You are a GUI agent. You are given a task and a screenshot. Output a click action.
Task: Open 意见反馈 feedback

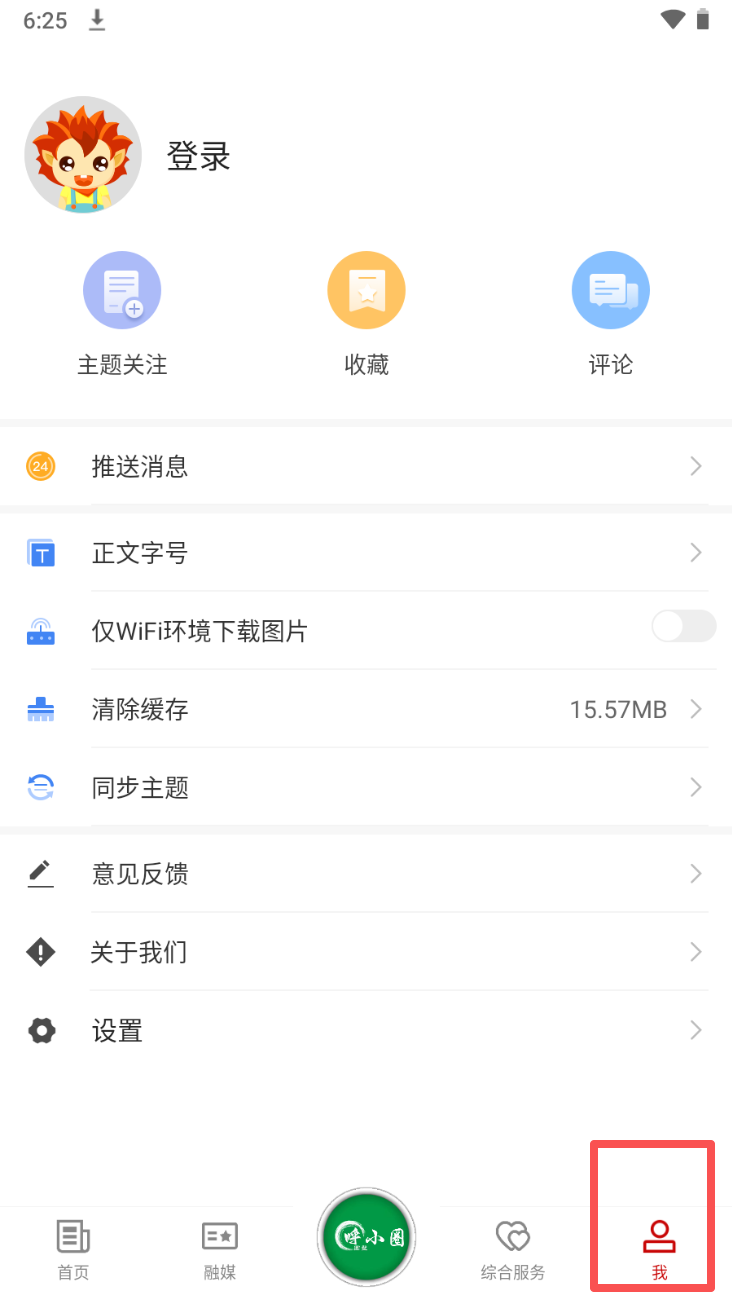[366, 874]
